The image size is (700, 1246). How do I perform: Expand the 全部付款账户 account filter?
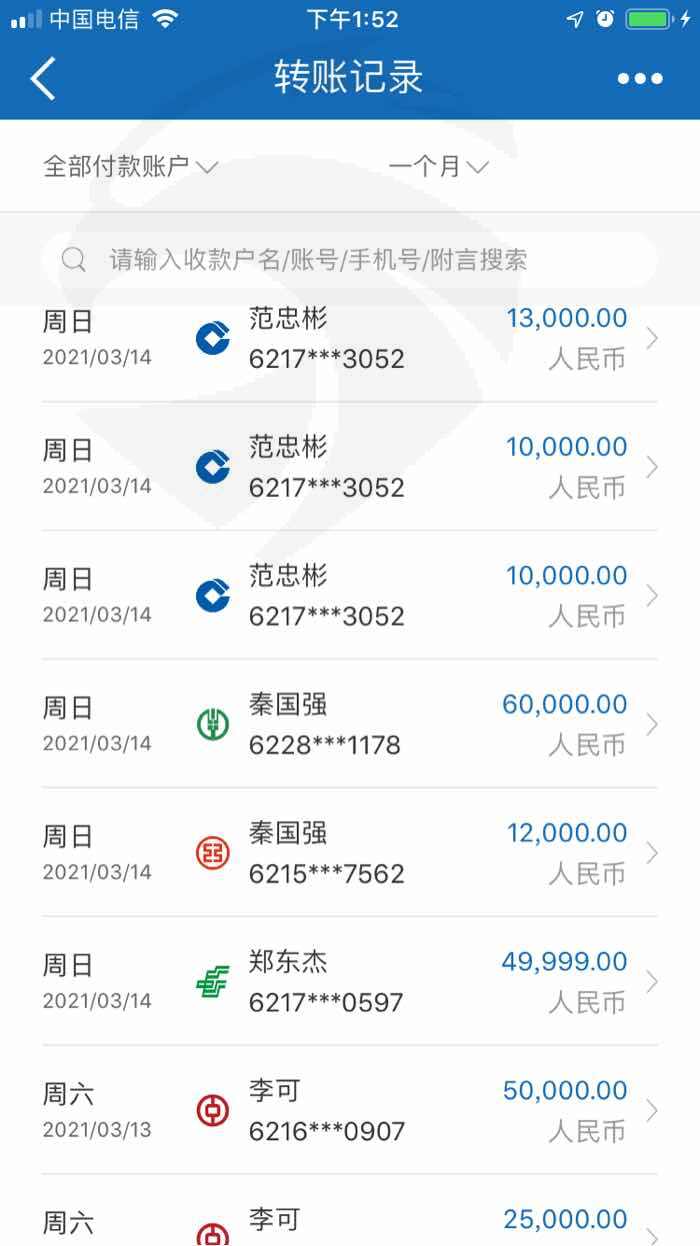[x=130, y=166]
